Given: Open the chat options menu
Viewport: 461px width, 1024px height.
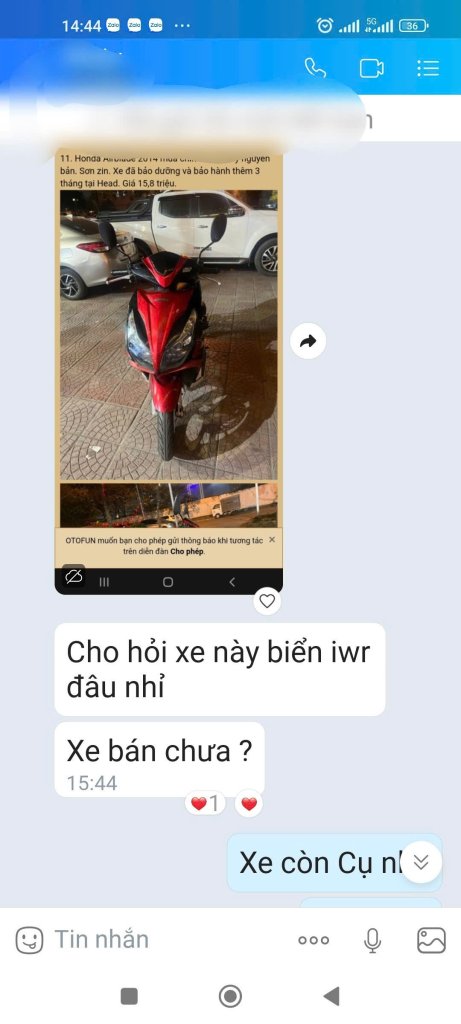Looking at the screenshot, I should (428, 69).
